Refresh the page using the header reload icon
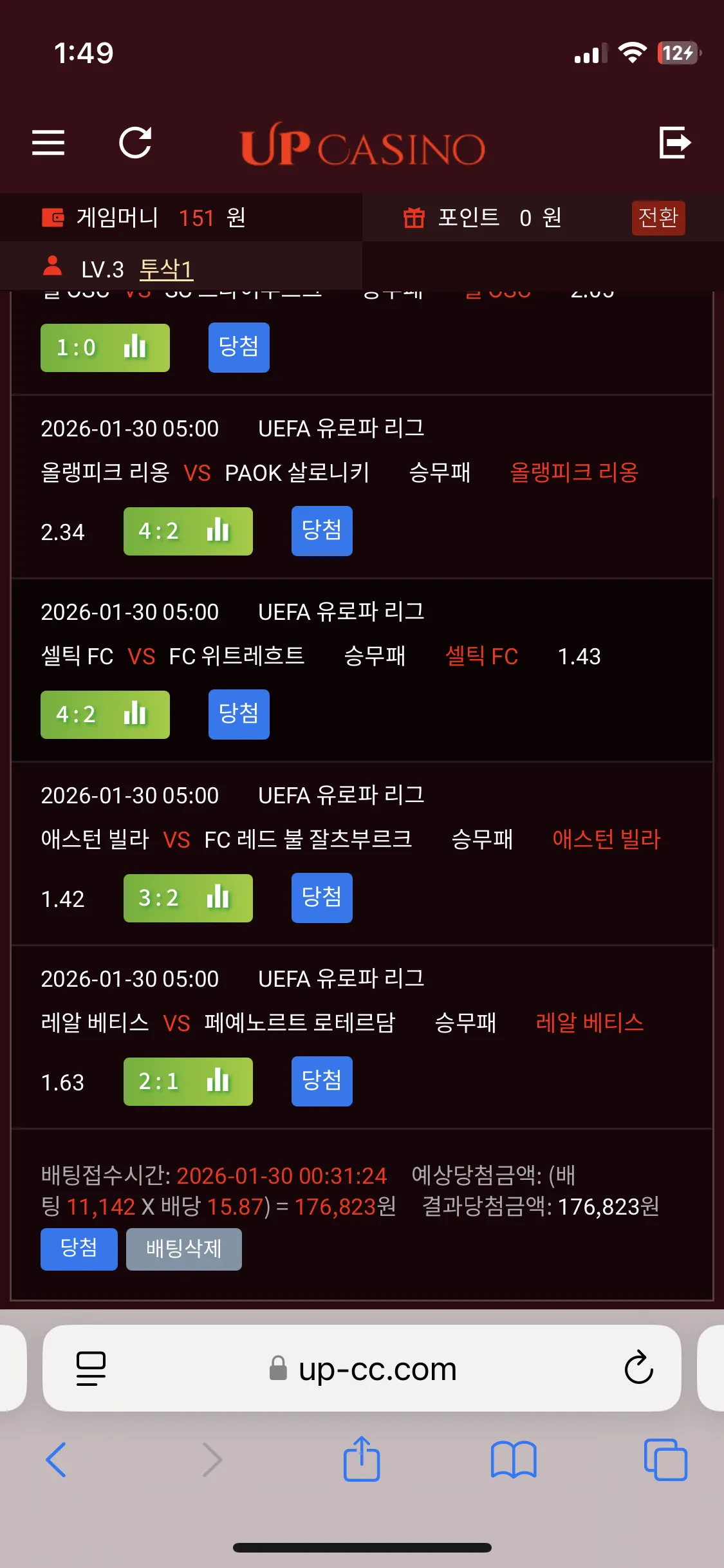This screenshot has height=1568, width=724. tap(135, 142)
